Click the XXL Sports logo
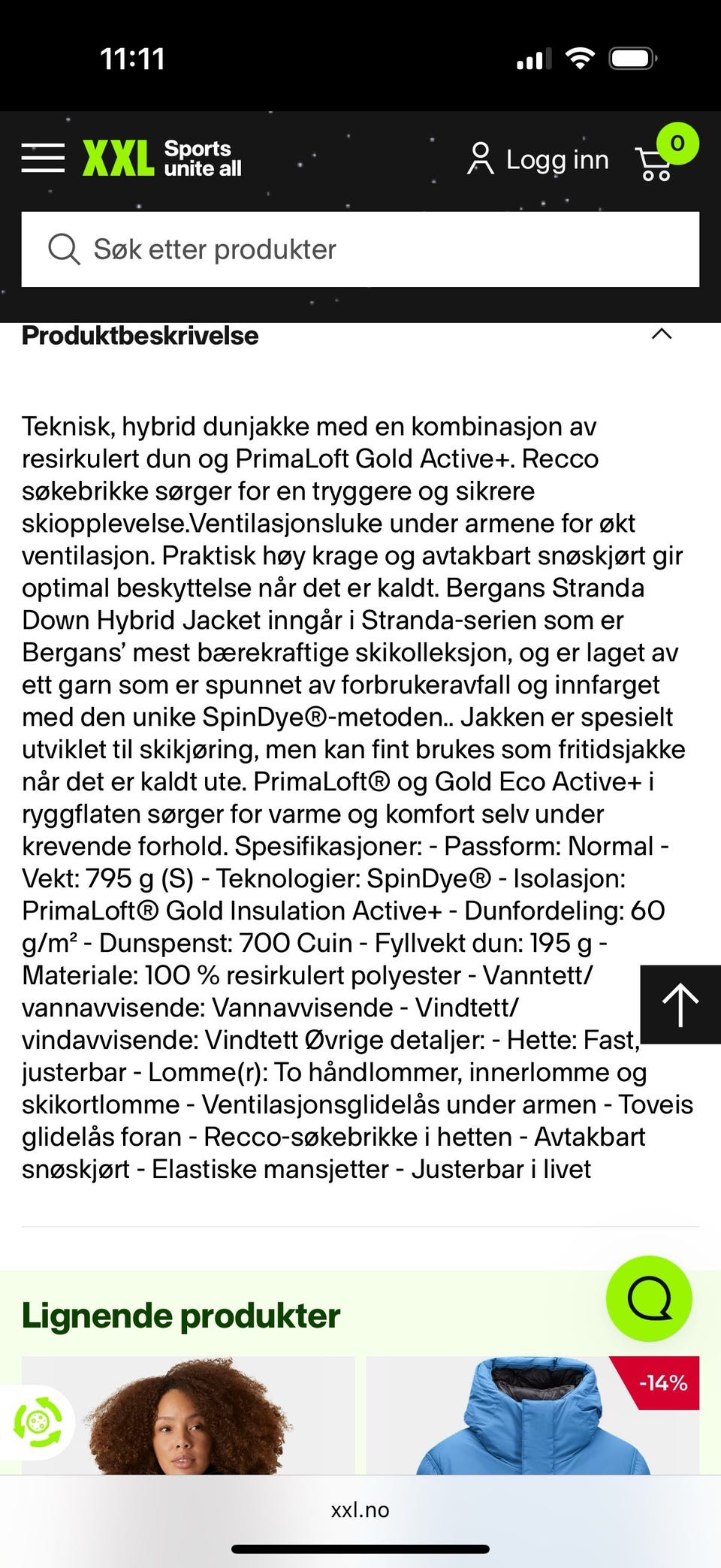The height and width of the screenshot is (1568, 721). coord(161,159)
